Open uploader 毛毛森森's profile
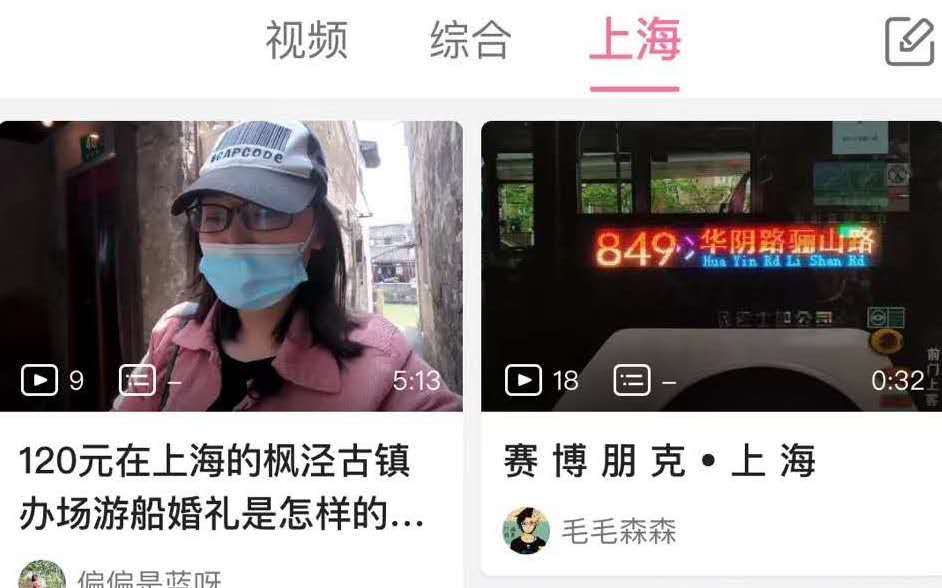The width and height of the screenshot is (942, 588). click(x=618, y=531)
